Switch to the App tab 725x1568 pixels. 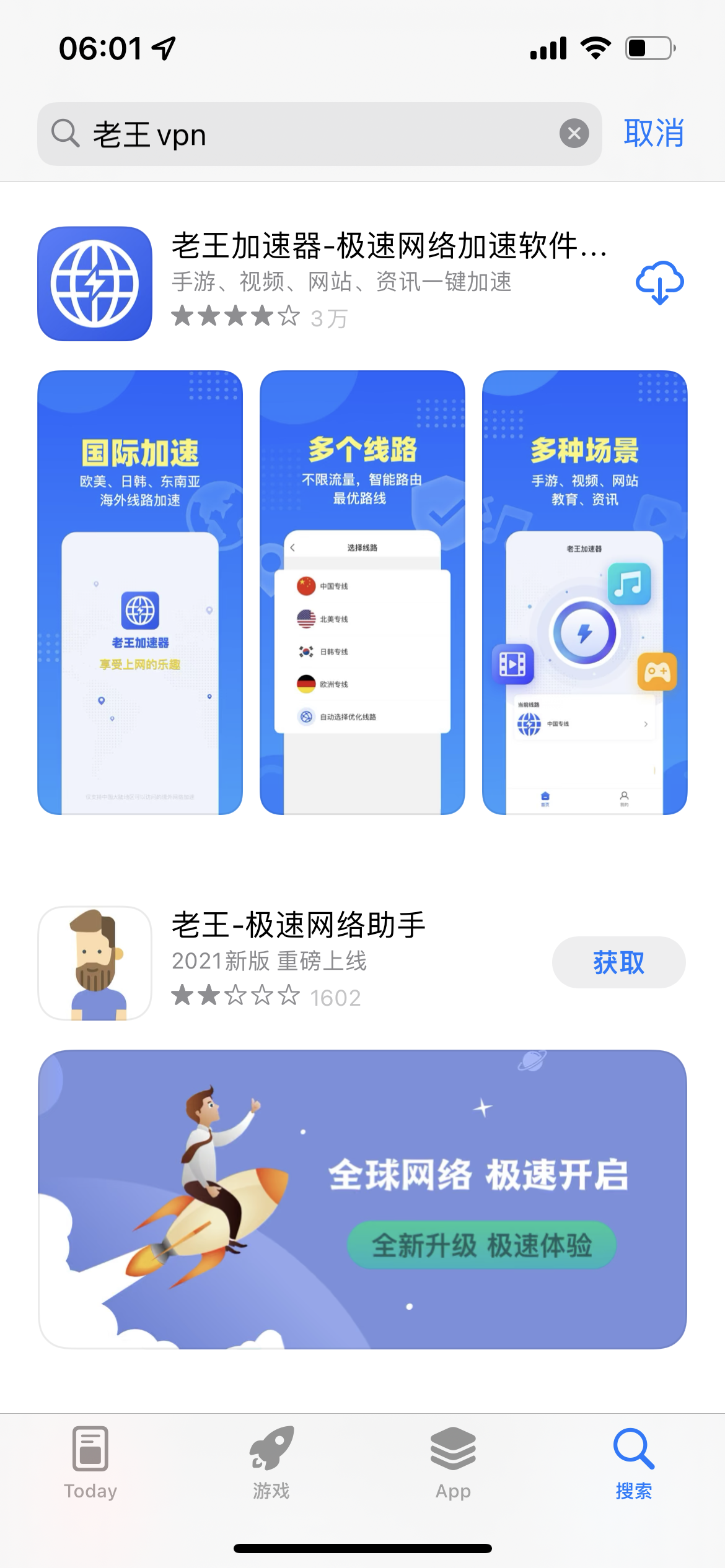point(453,1461)
